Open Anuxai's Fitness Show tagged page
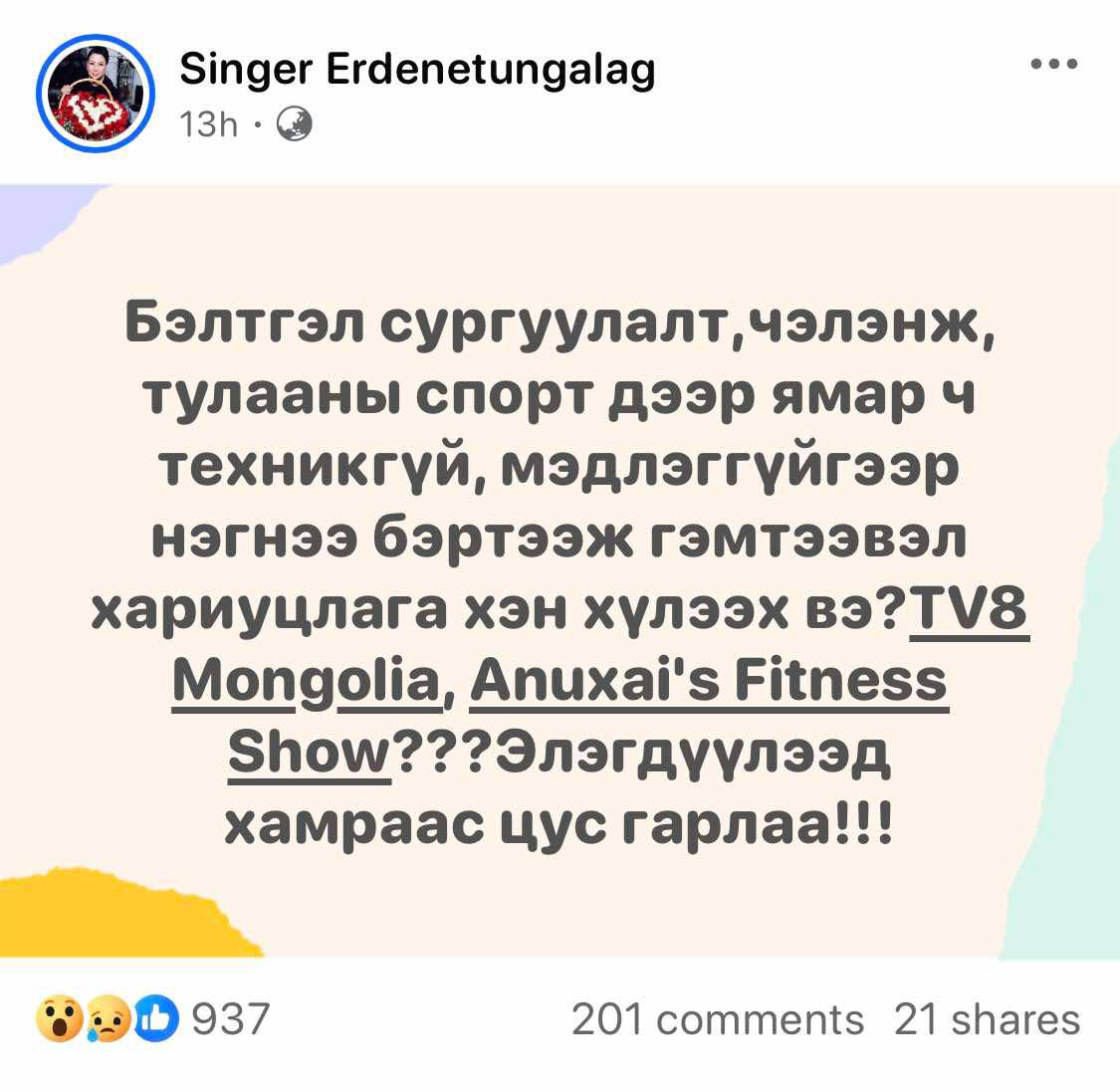This screenshot has height=1092, width=1120. click(707, 683)
